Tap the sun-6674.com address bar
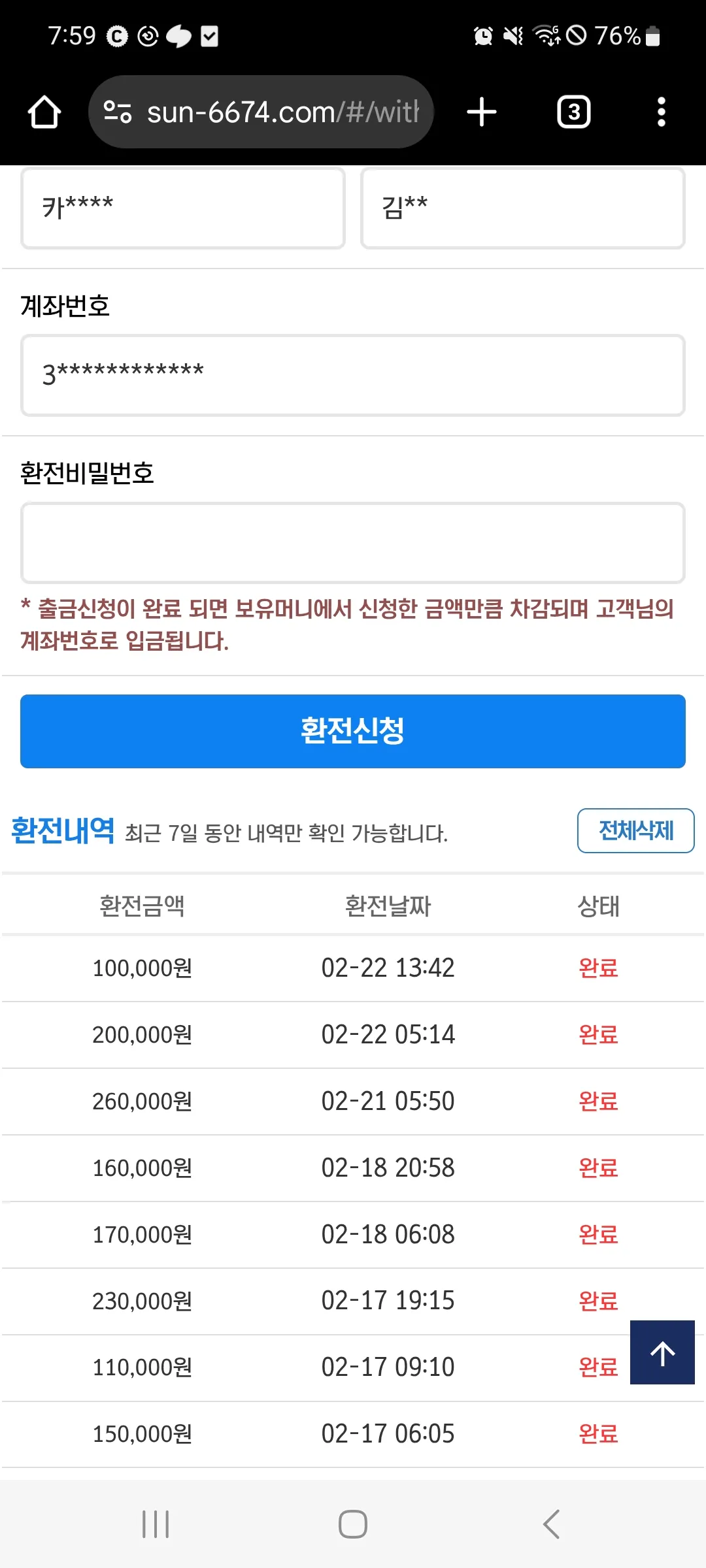This screenshot has width=706, height=1568. tap(261, 112)
